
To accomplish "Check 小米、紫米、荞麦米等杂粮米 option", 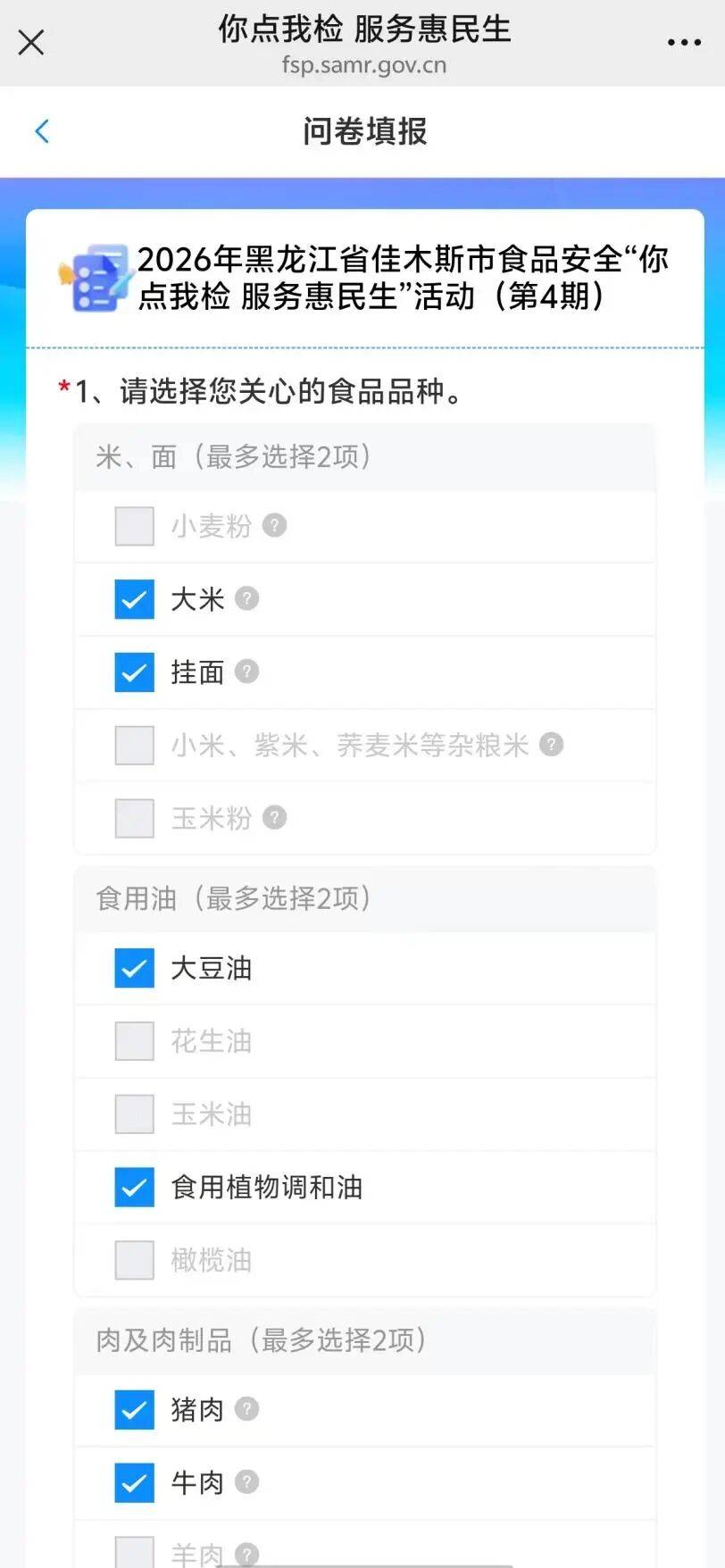I will (x=134, y=746).
